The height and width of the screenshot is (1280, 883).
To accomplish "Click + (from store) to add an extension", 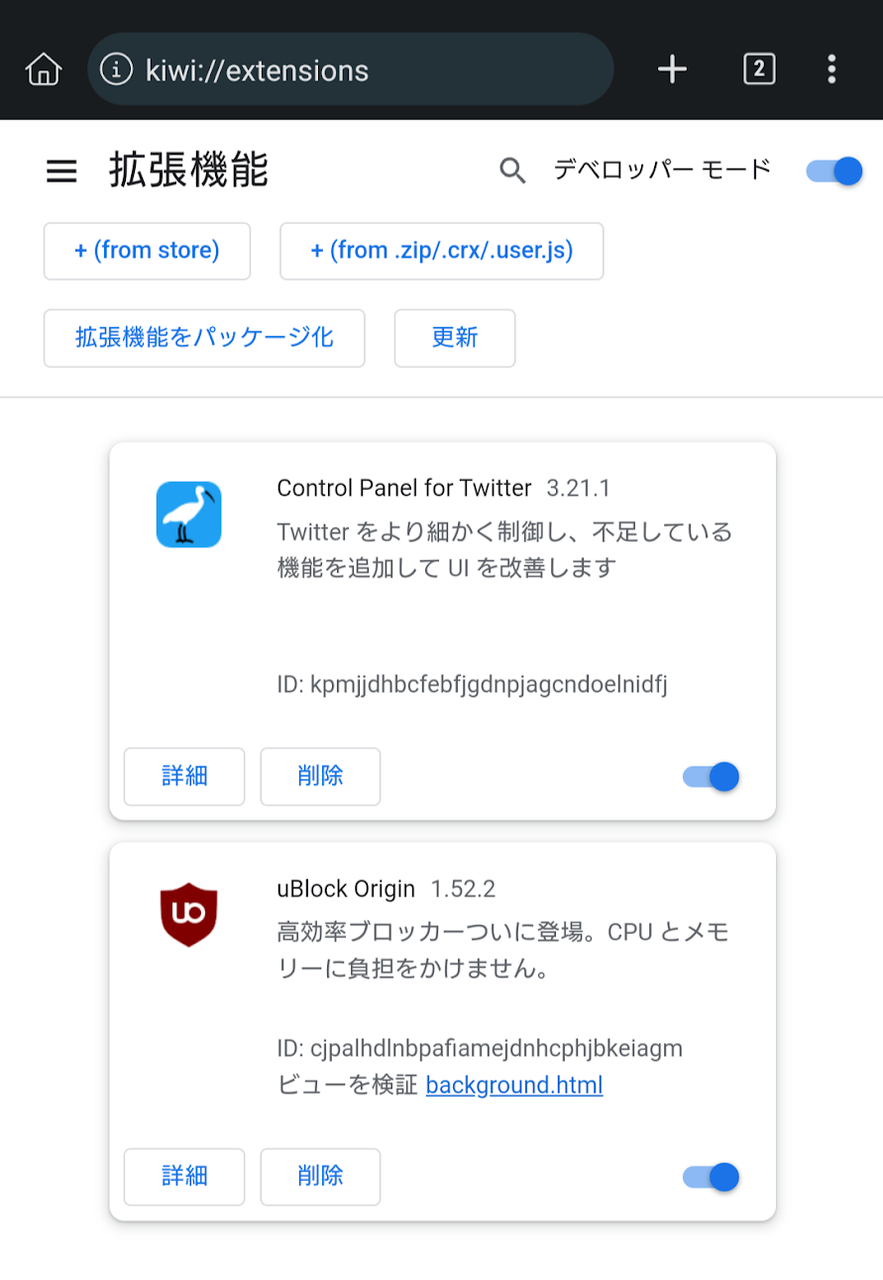I will pyautogui.click(x=147, y=251).
